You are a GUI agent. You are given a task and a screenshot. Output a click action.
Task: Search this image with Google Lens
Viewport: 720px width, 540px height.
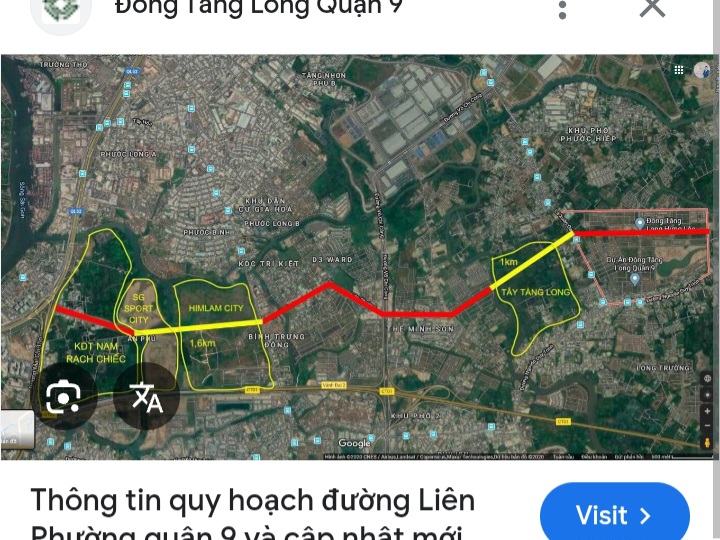(62, 397)
